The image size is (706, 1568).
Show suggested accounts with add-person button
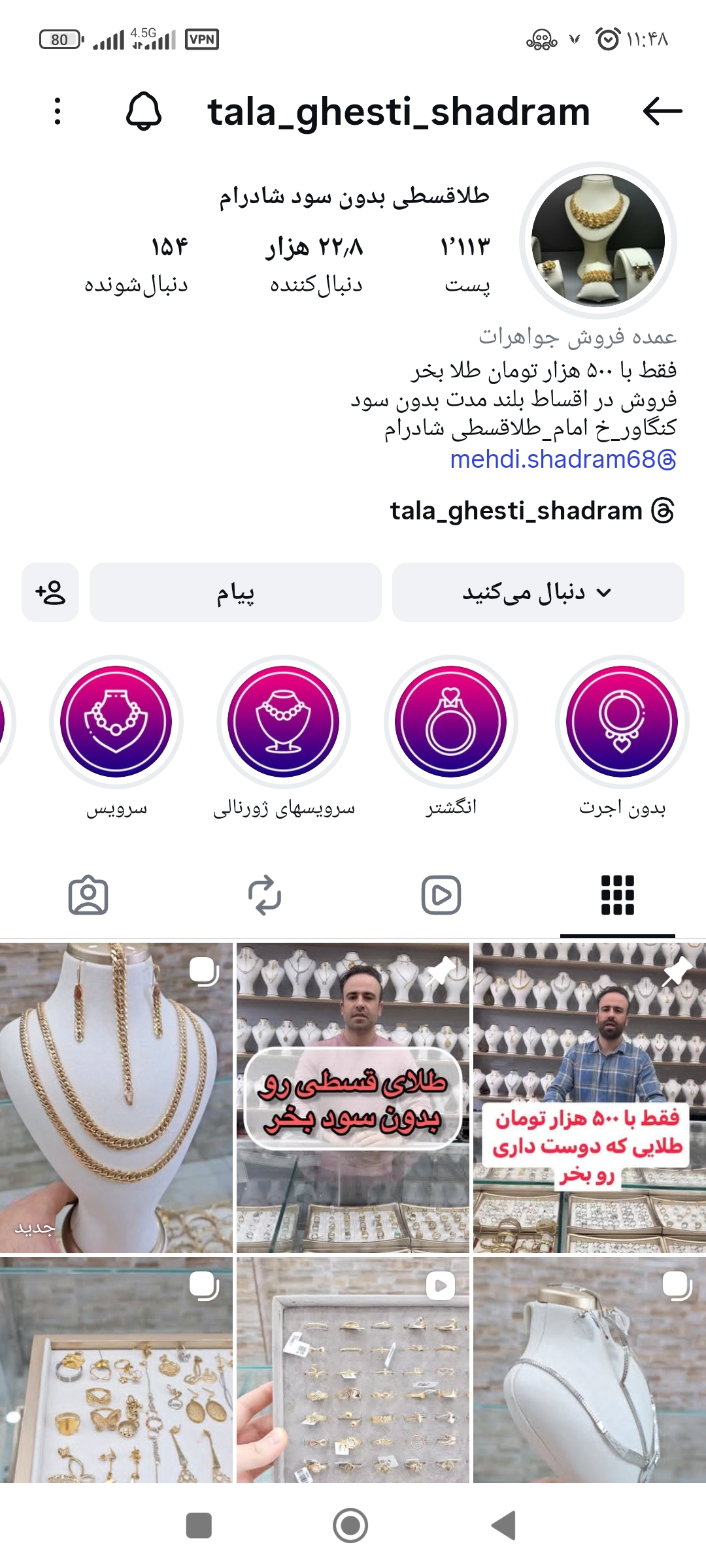[x=50, y=592]
